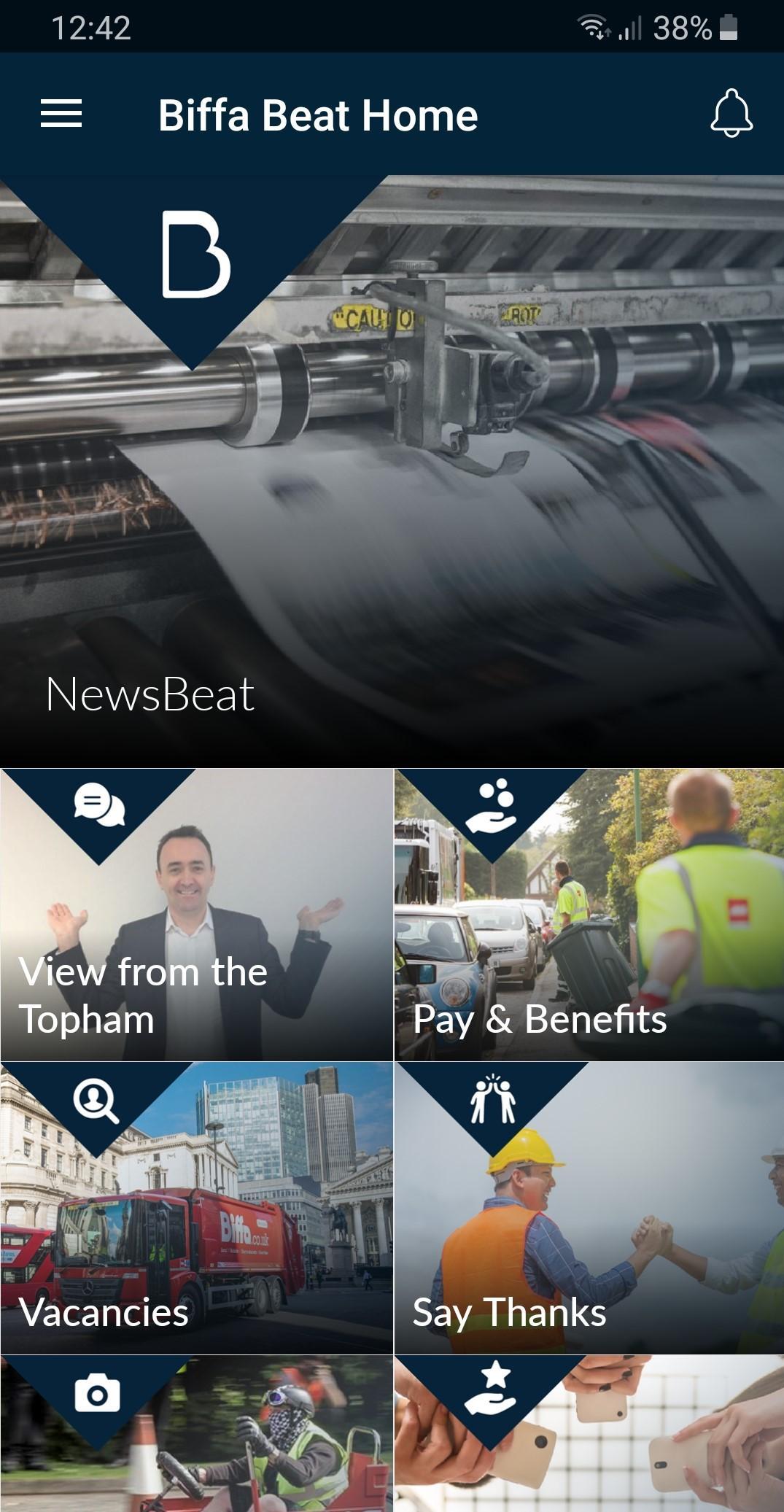Open the star-in-hand icon tile
This screenshot has height=1512, width=784.
pyautogui.click(x=589, y=1433)
